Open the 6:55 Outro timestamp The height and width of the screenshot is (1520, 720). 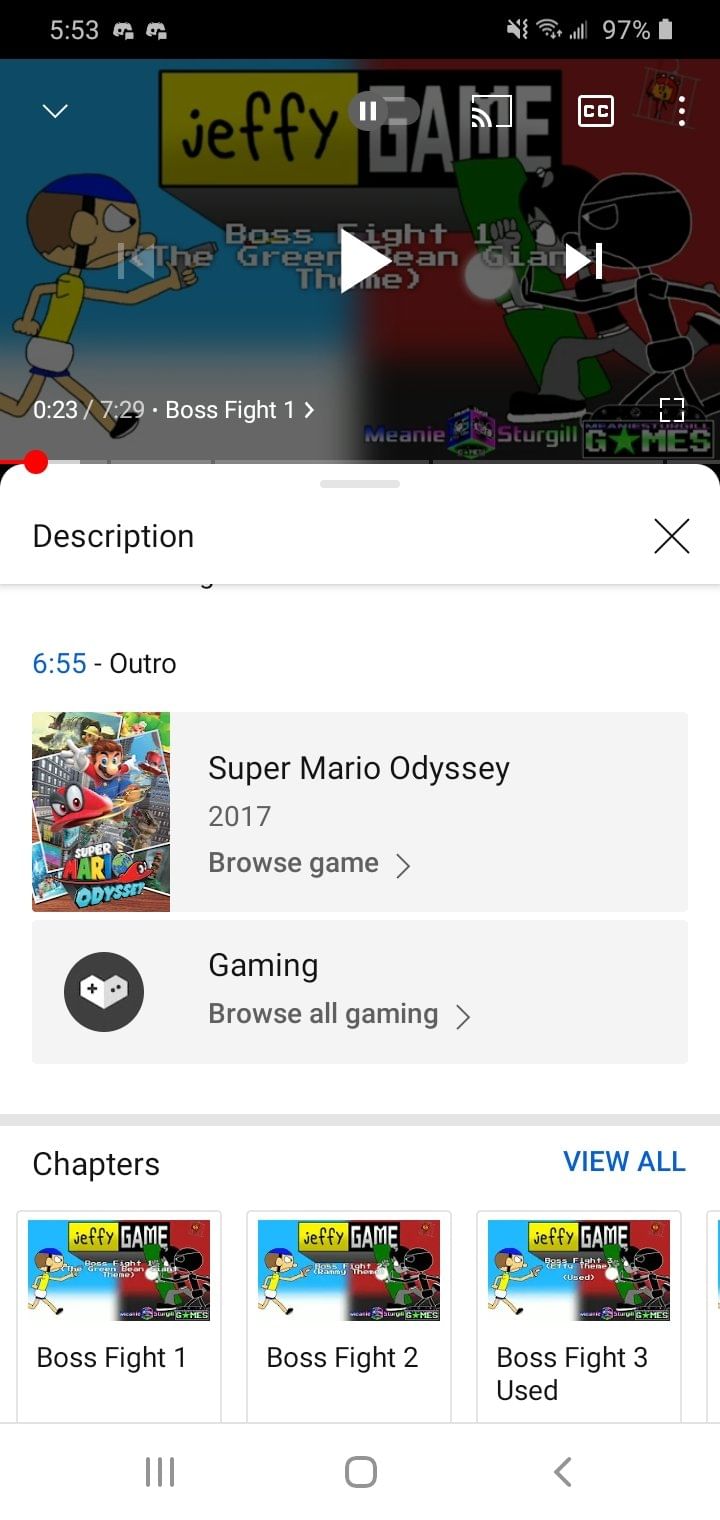pos(60,663)
